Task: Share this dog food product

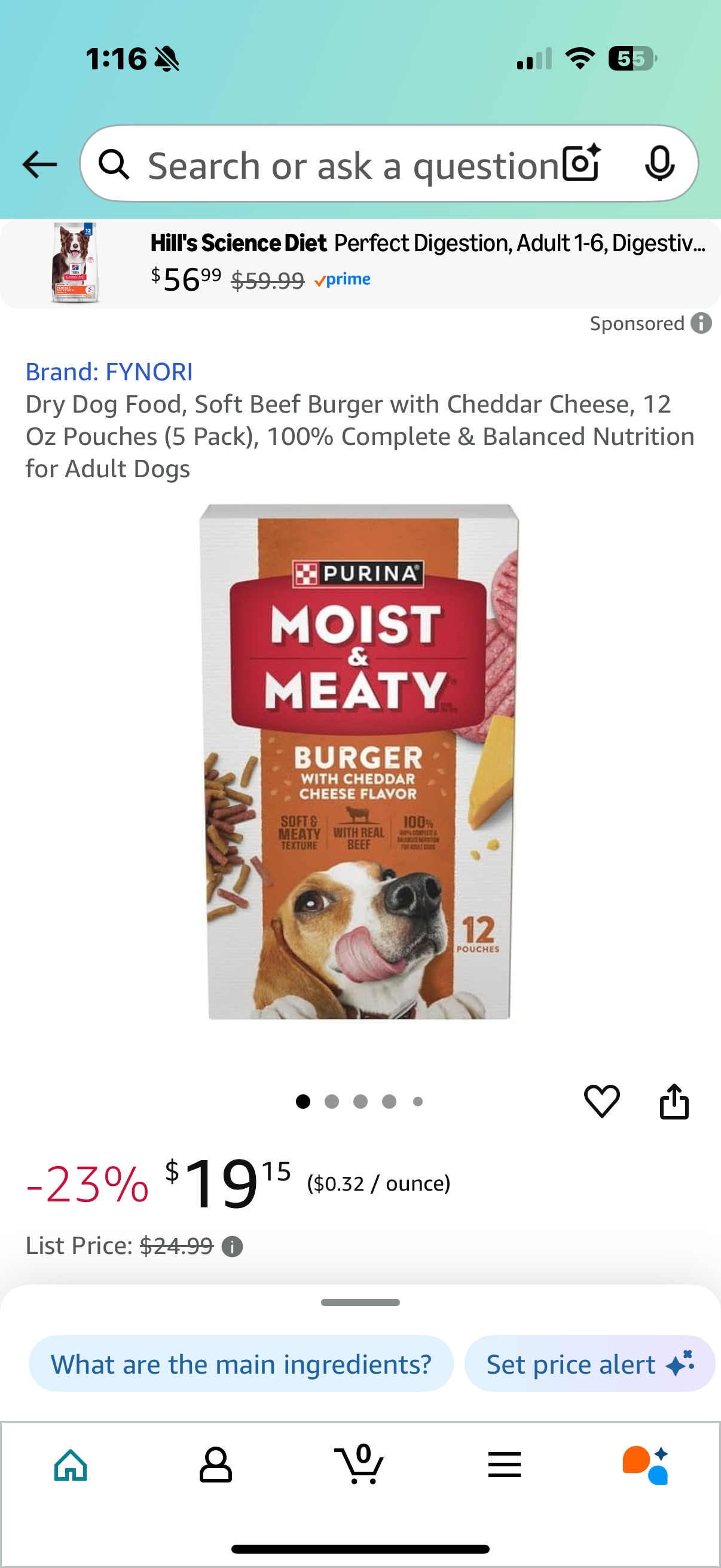Action: (x=674, y=1101)
